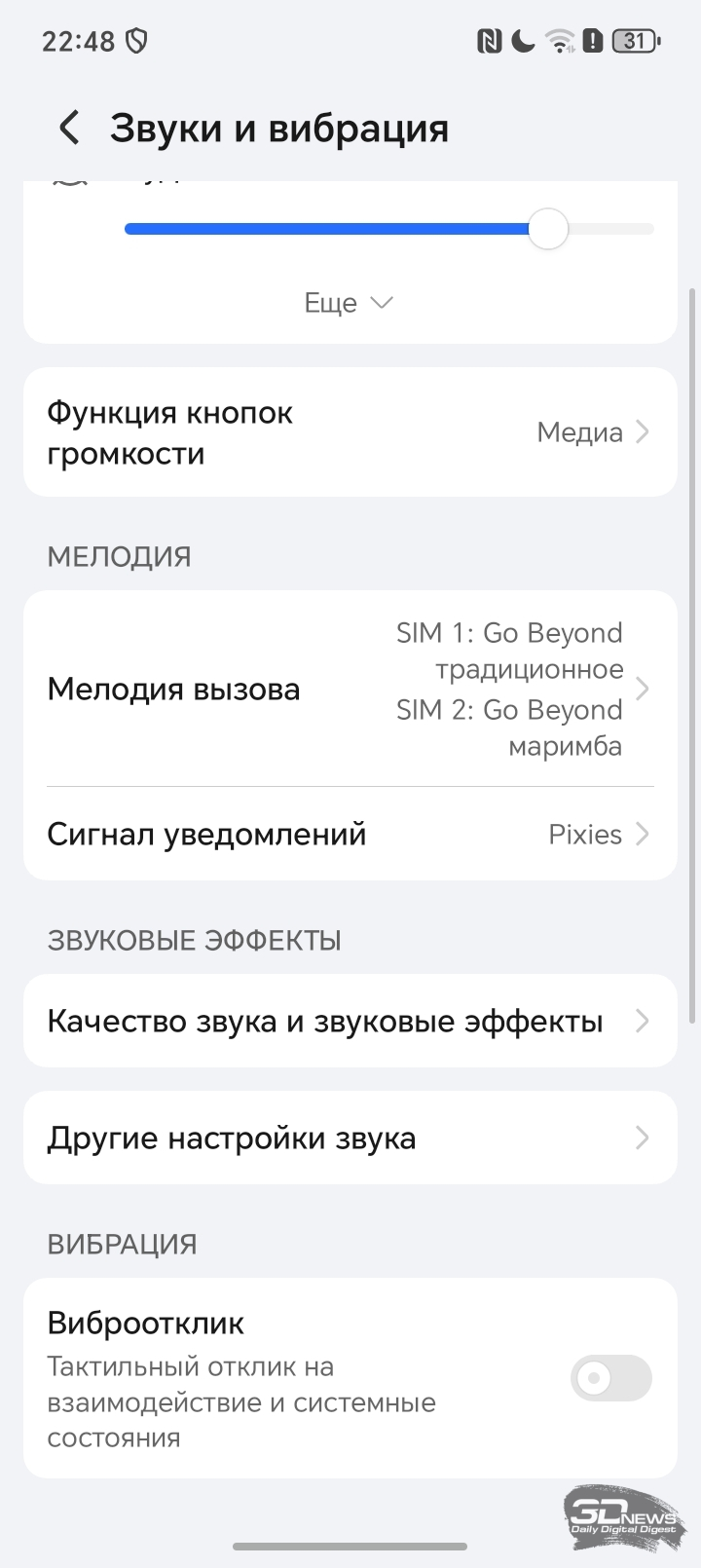Open Сигнал уведомлений set to Pixies
701x1568 pixels.
(350, 835)
